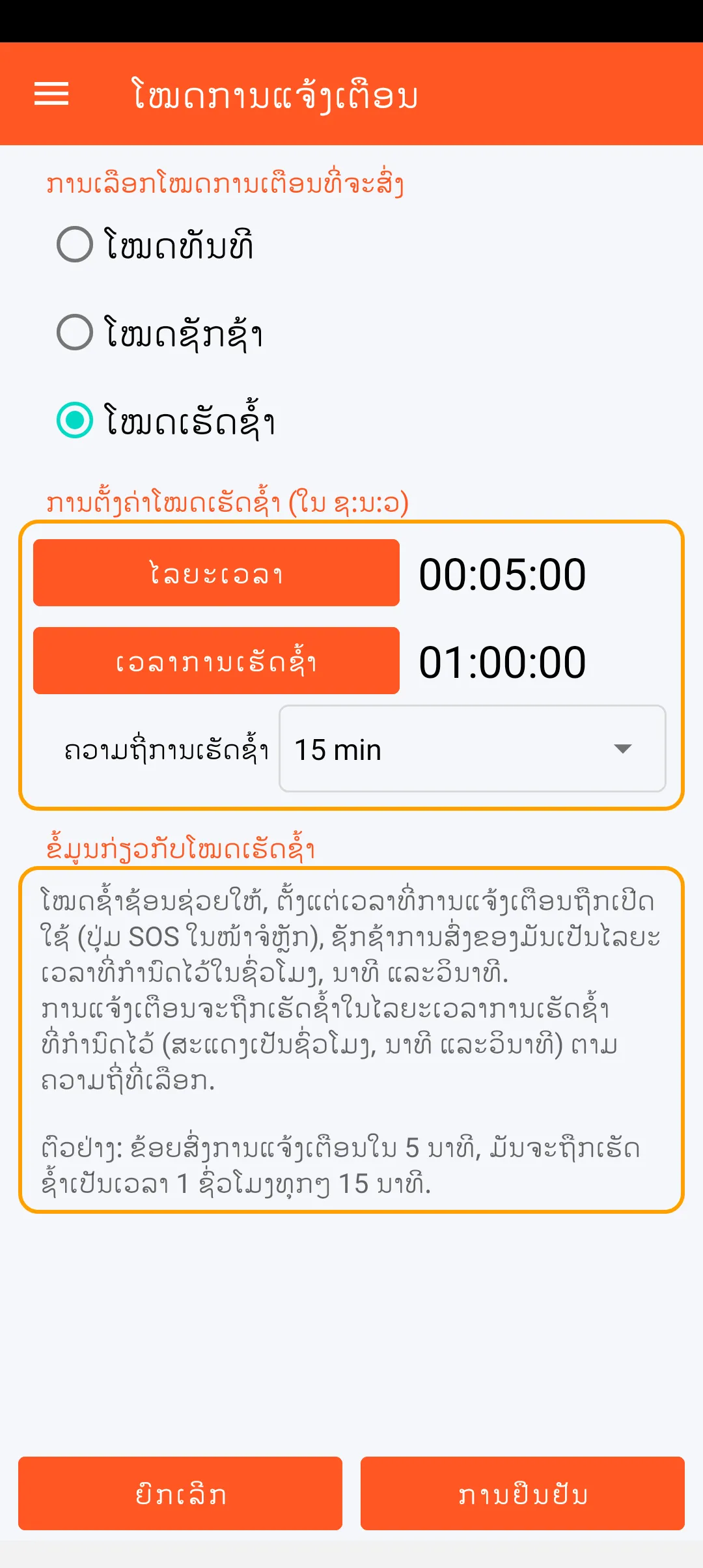Tap the ໄລຍະເວລາ button
Image resolution: width=703 pixels, height=1568 pixels.
tap(216, 573)
